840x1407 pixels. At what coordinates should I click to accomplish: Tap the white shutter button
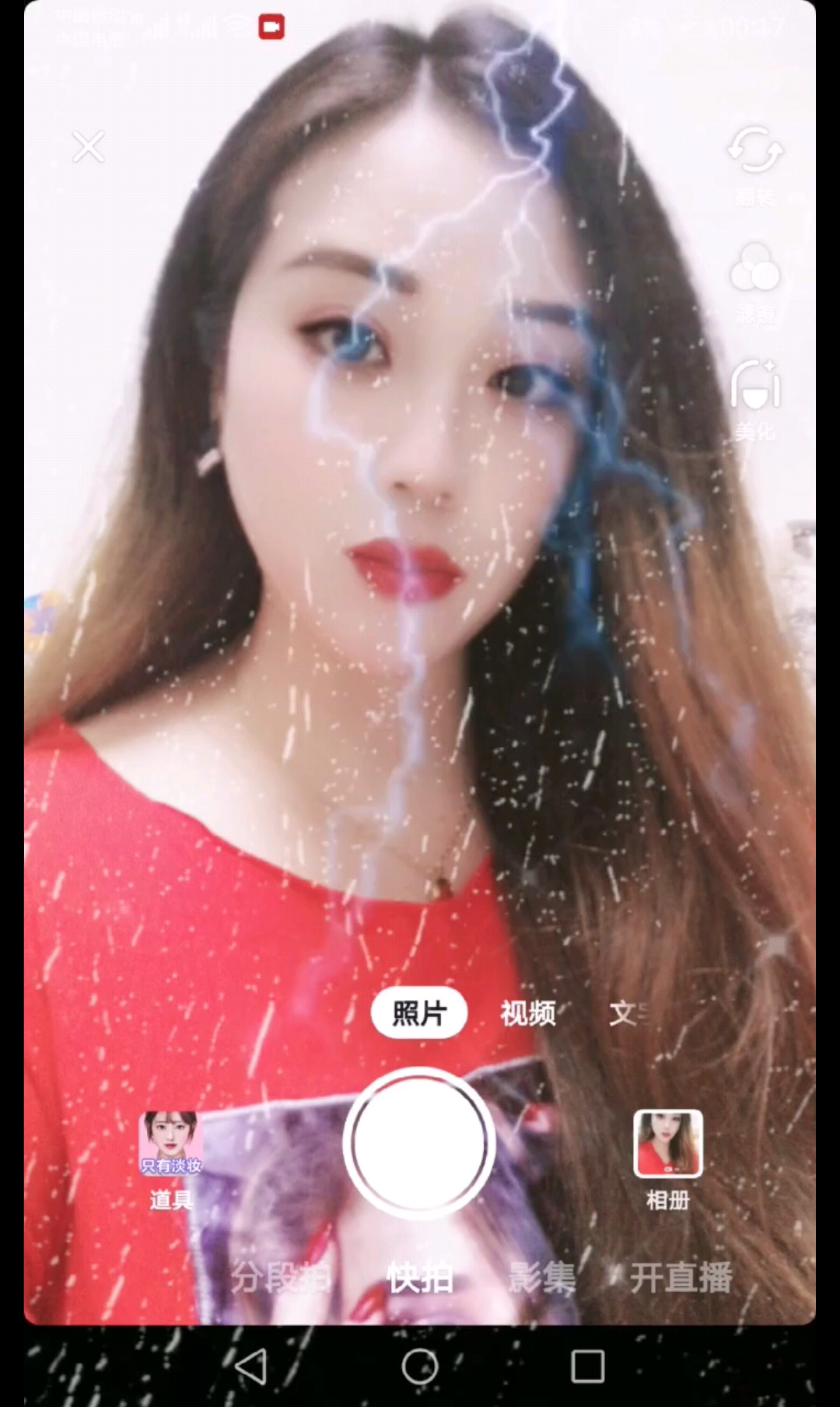[x=419, y=1142]
